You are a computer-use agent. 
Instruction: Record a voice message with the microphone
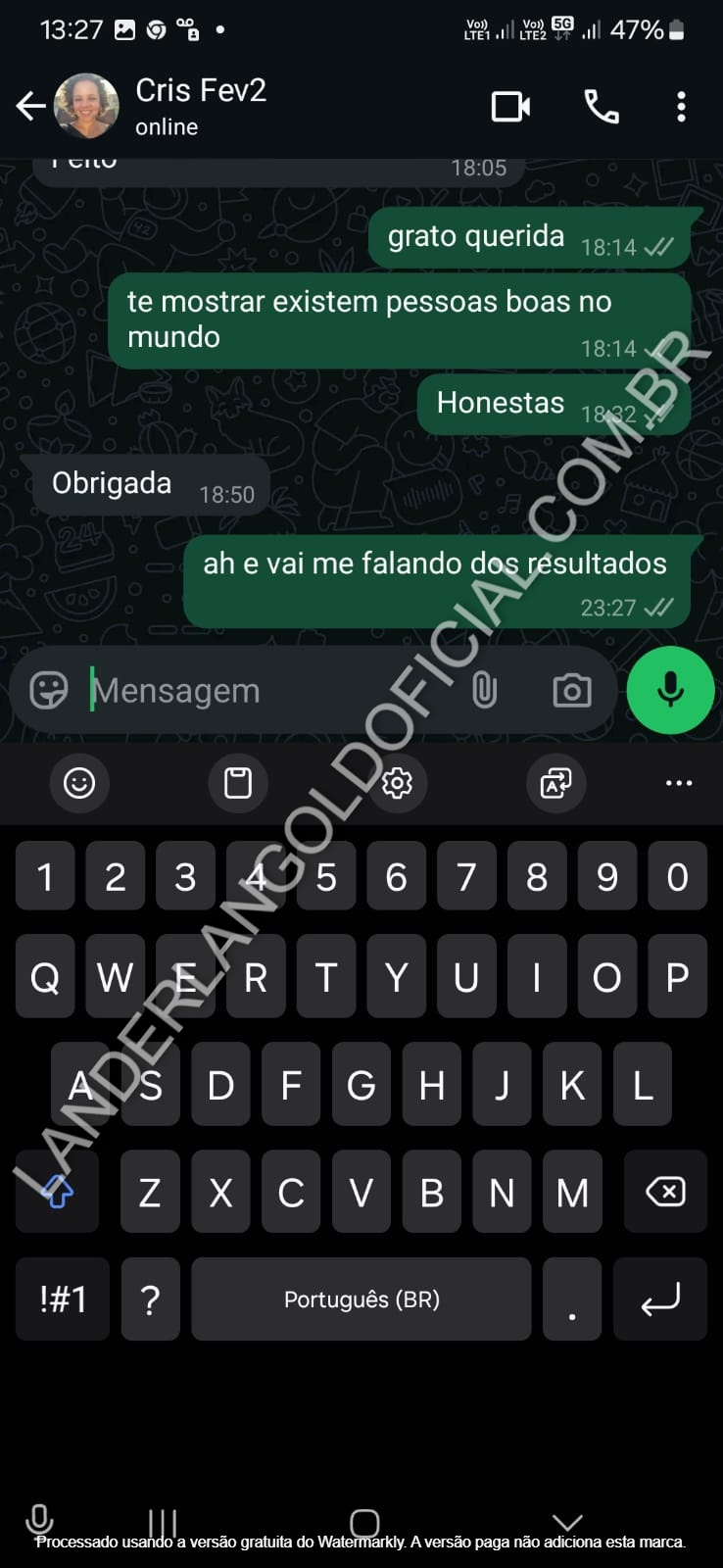[x=670, y=690]
